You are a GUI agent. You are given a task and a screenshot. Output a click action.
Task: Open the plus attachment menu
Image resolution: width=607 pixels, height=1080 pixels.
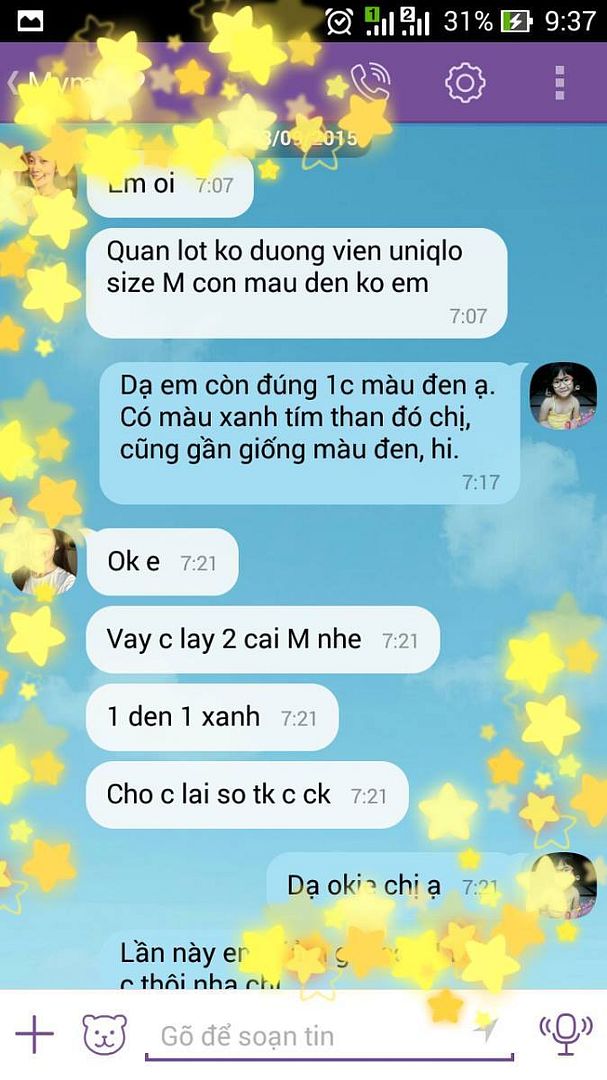pos(35,1034)
